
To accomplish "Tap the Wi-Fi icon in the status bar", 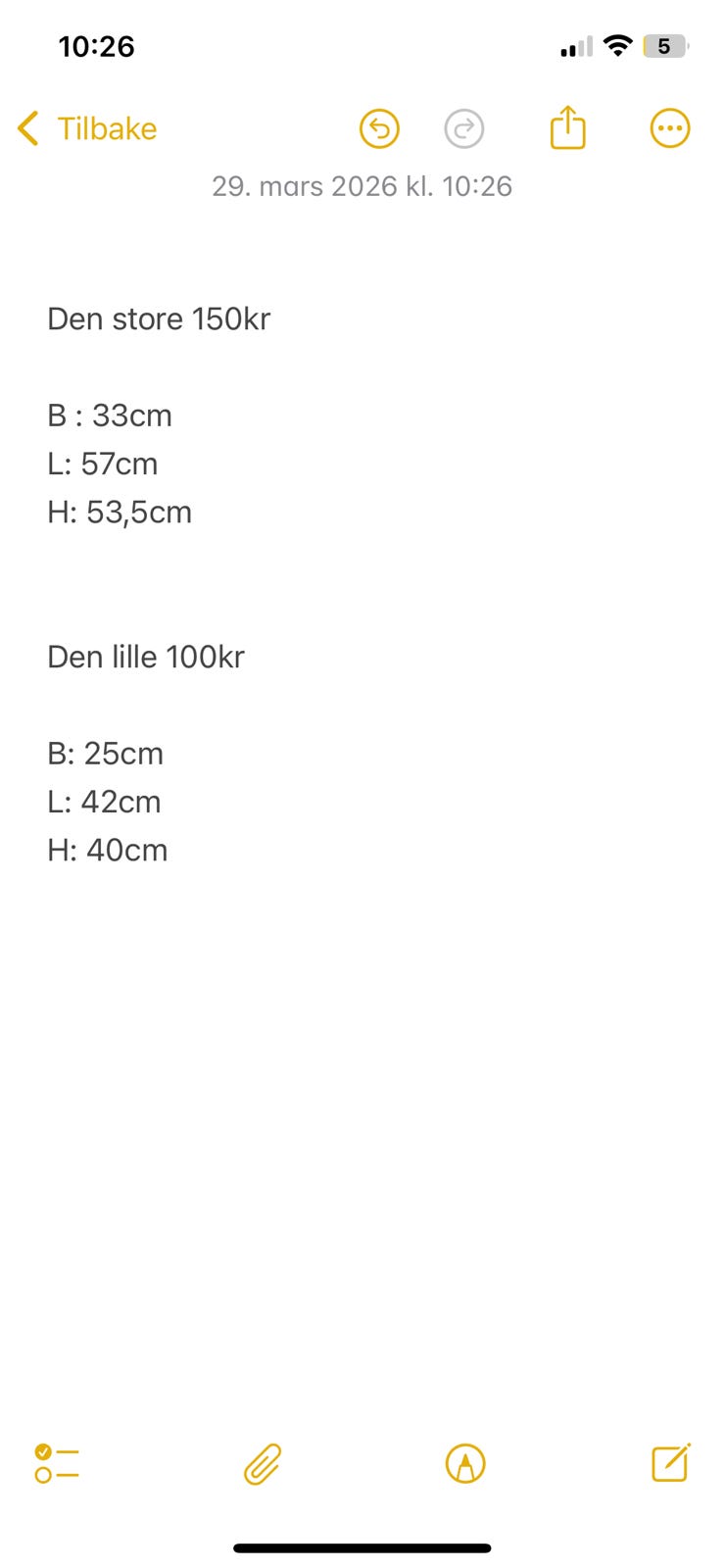I will click(618, 45).
